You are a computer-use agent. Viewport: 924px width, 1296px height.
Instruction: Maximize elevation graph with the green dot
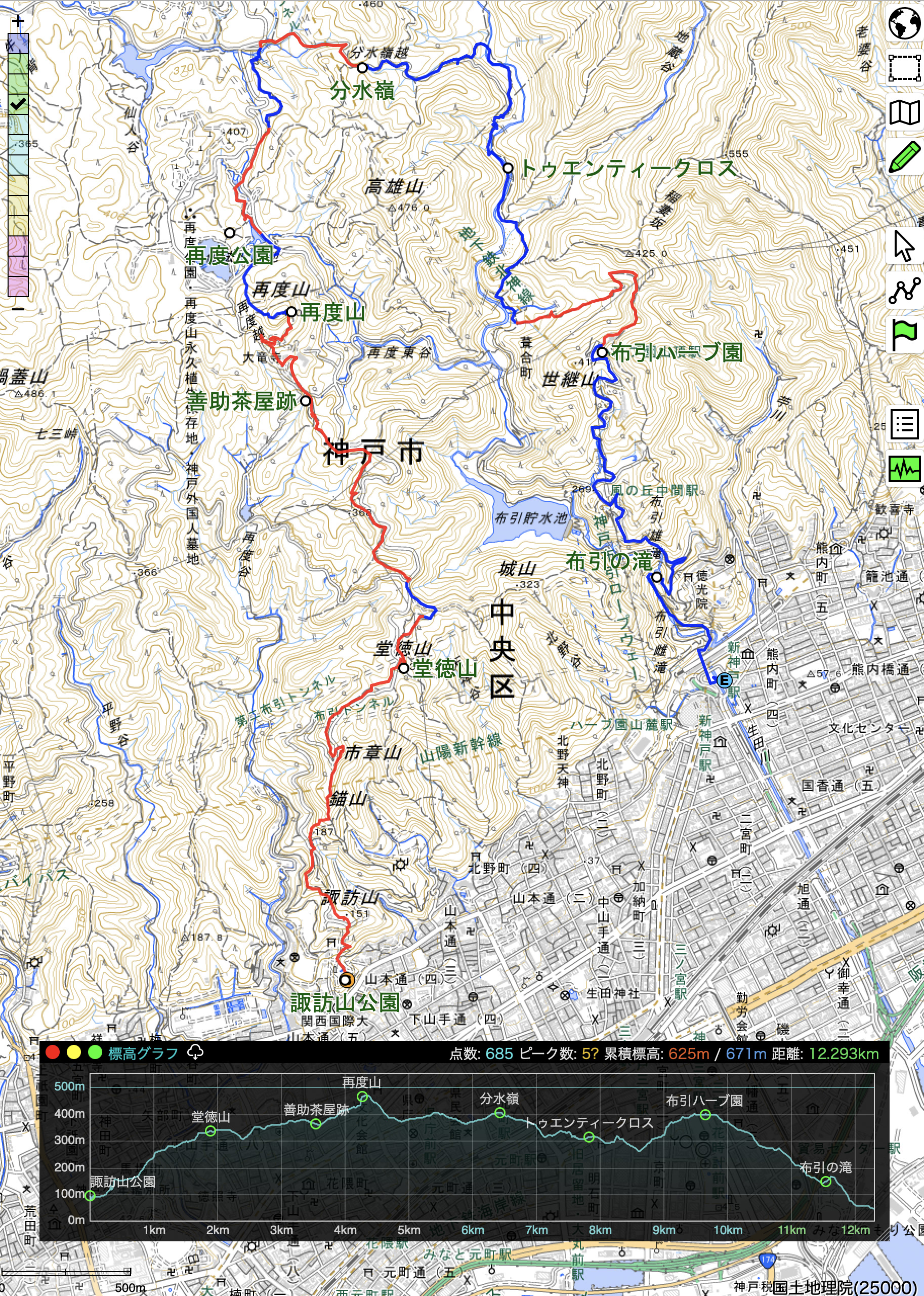(95, 1052)
